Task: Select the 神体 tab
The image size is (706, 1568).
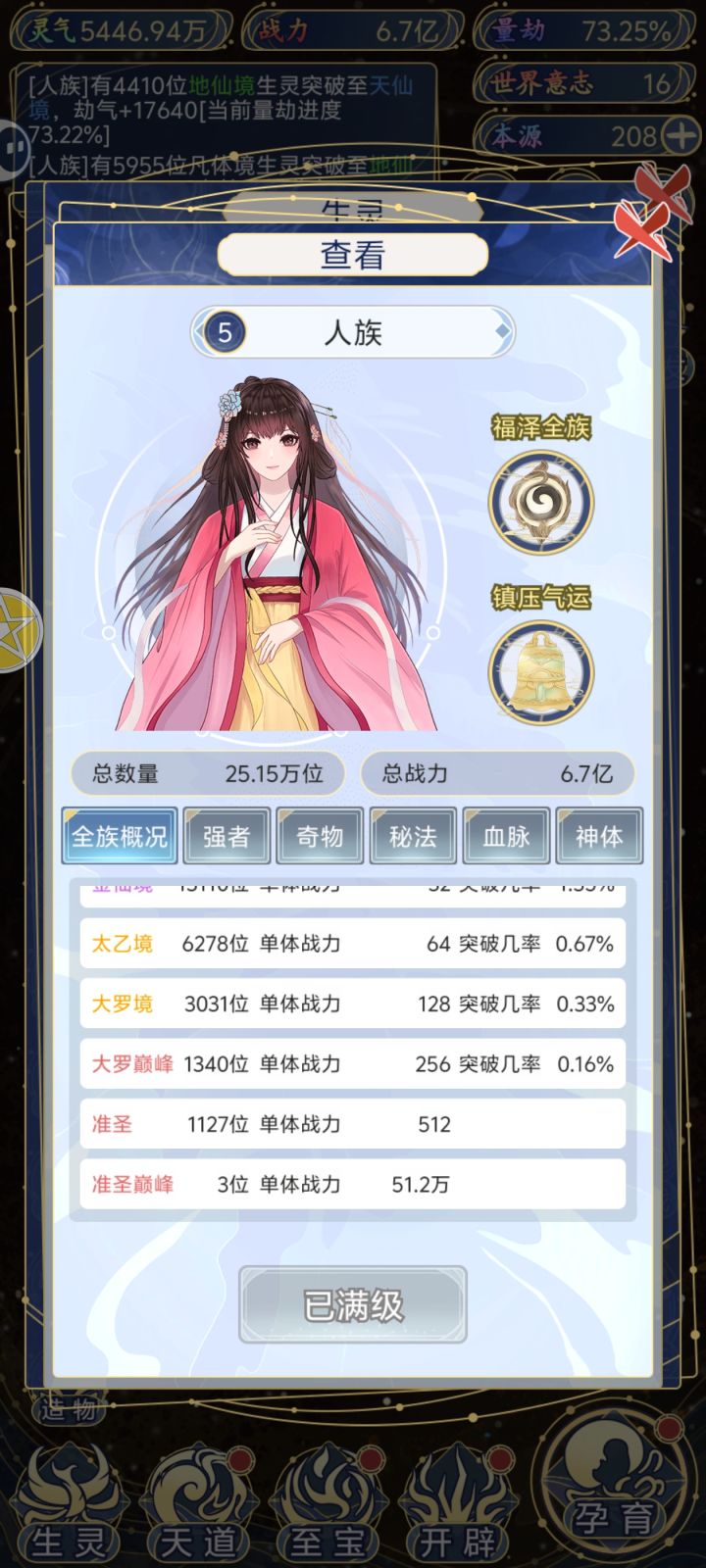Action: tap(599, 836)
